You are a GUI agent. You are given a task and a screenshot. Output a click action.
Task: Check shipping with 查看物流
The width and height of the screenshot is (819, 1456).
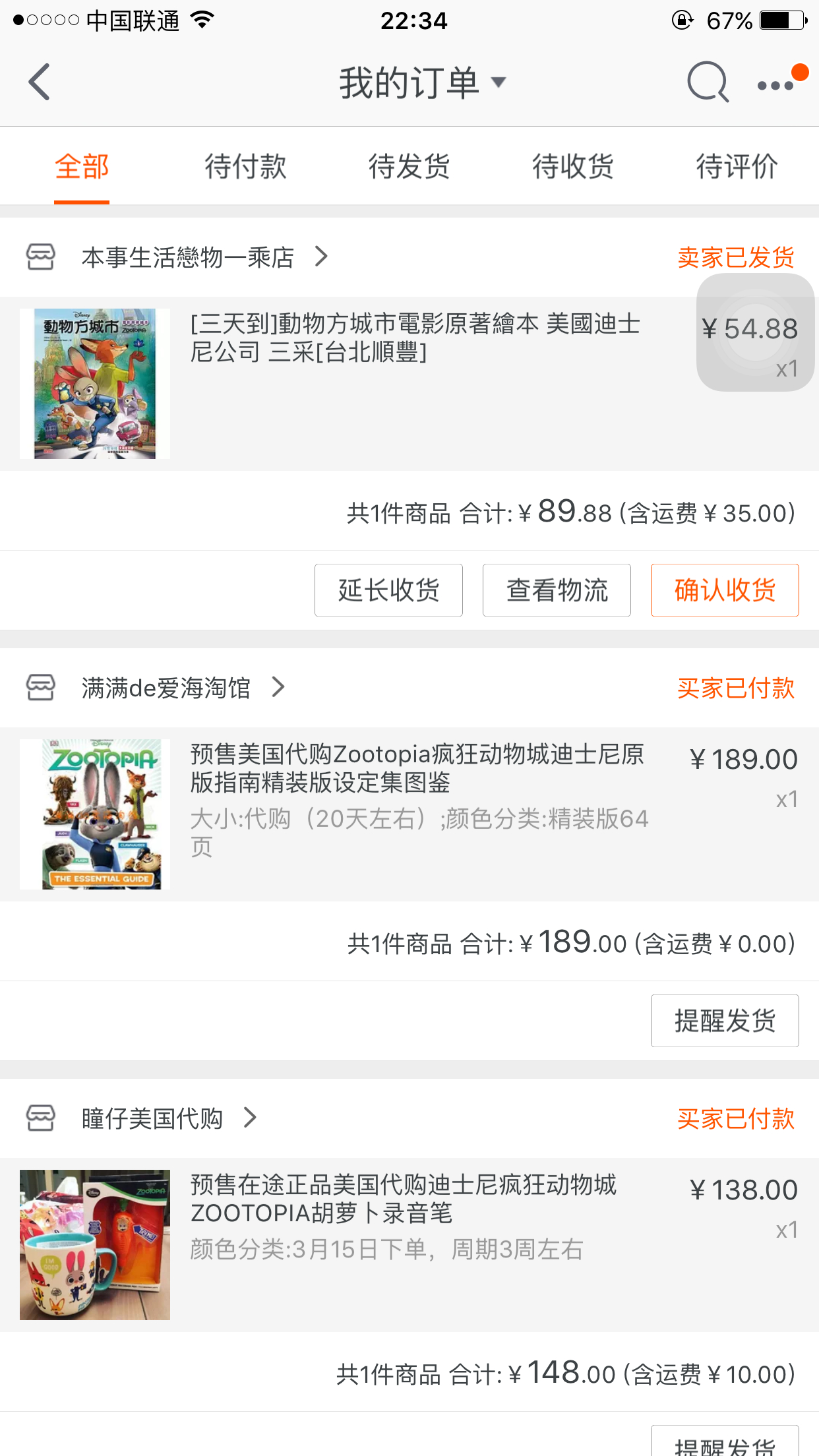(x=557, y=590)
